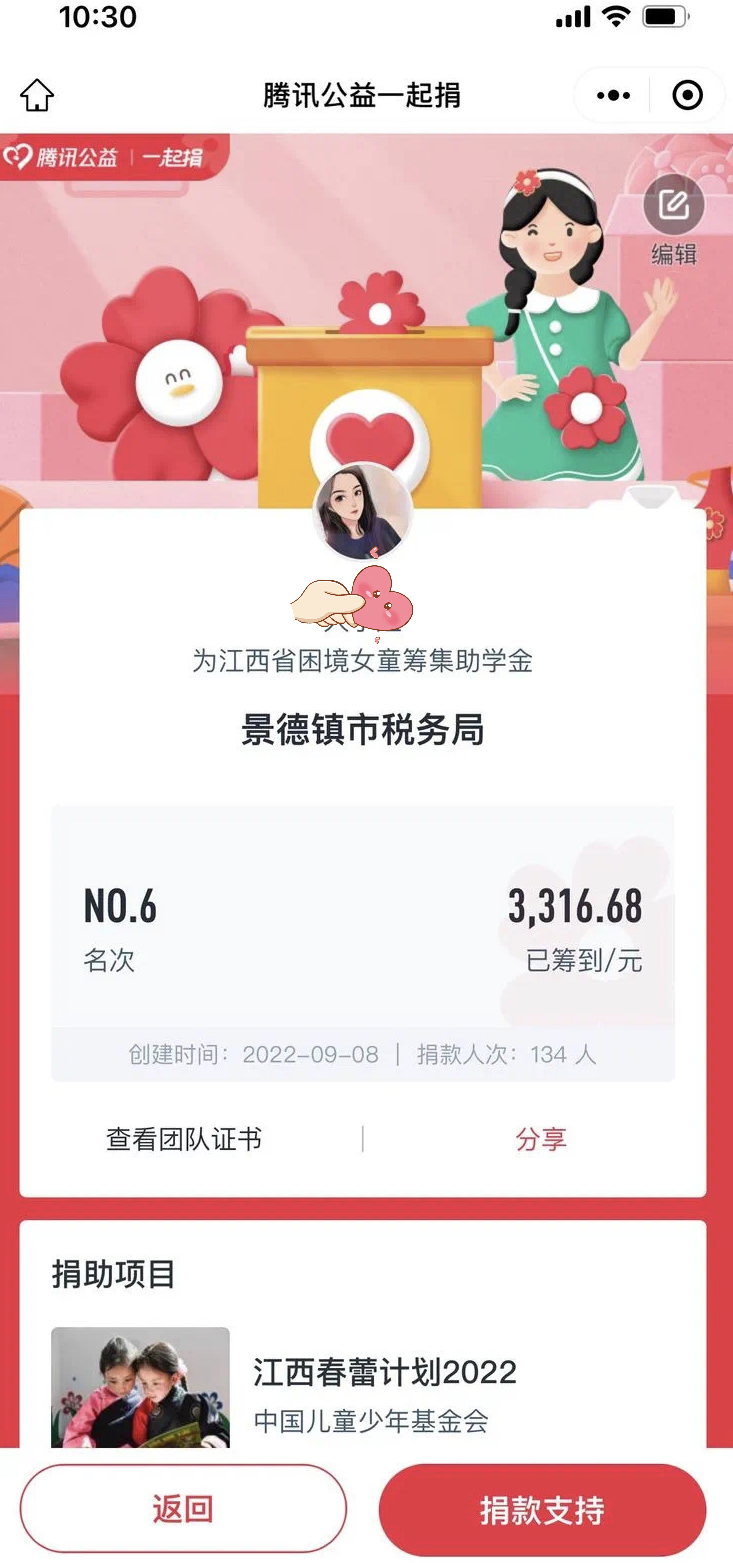This screenshot has height=1563, width=733.
Task: Open the team creator's avatar
Action: [x=363, y=514]
